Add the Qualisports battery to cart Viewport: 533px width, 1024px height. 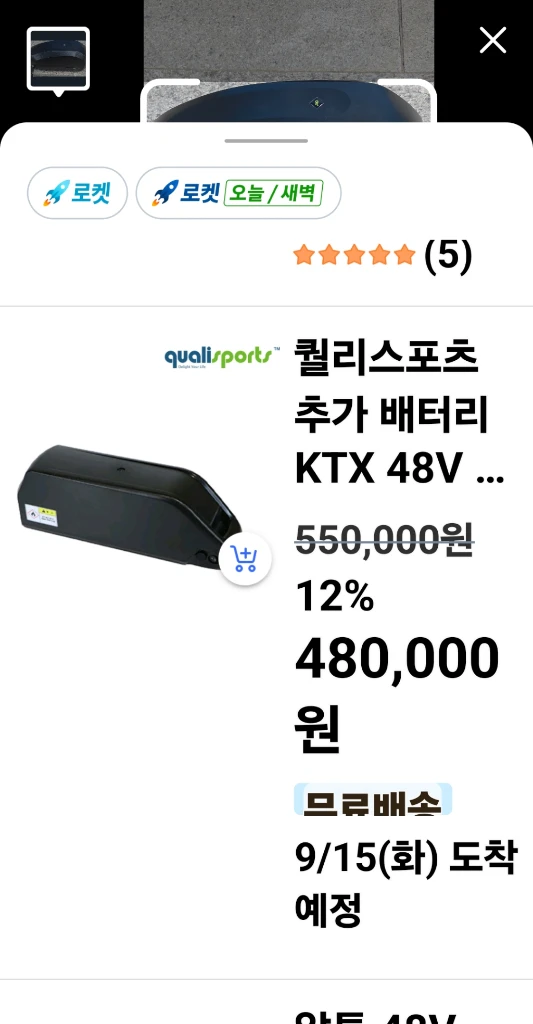245,560
